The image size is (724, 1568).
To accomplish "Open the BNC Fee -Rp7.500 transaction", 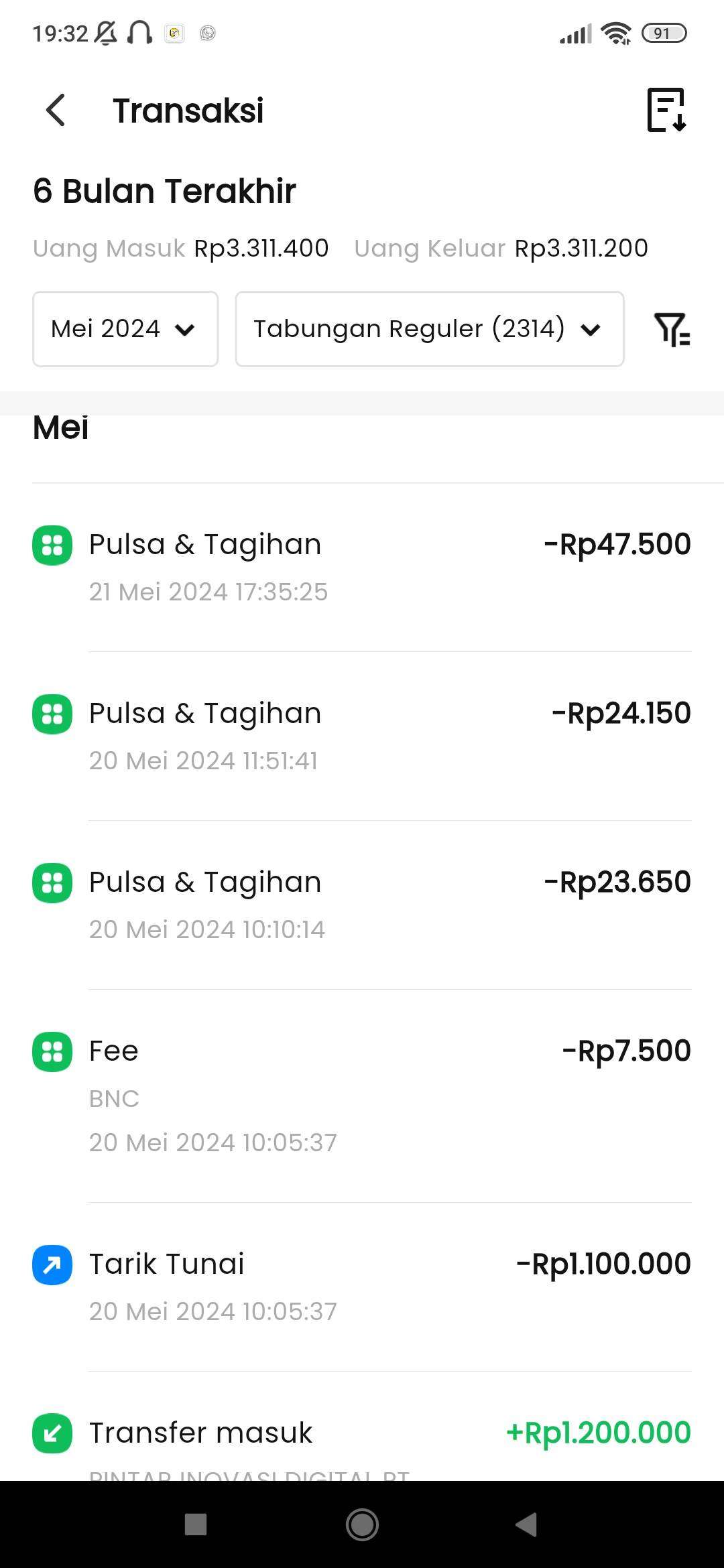I will [x=362, y=1096].
